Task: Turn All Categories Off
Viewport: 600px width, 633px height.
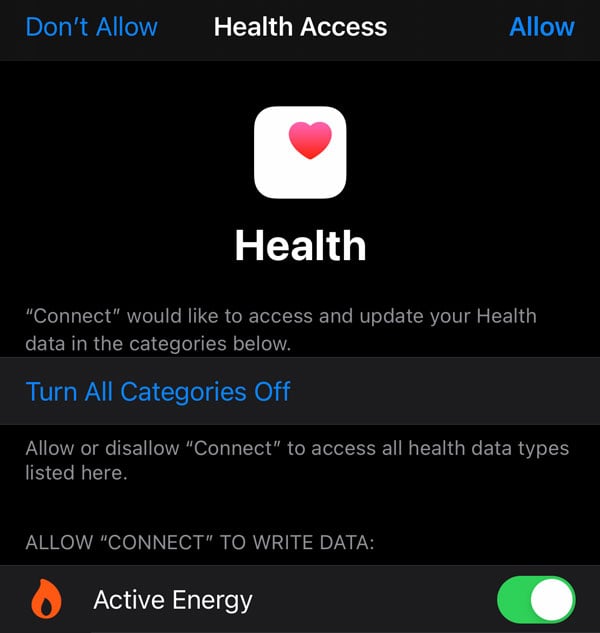Action: pyautogui.click(x=158, y=391)
